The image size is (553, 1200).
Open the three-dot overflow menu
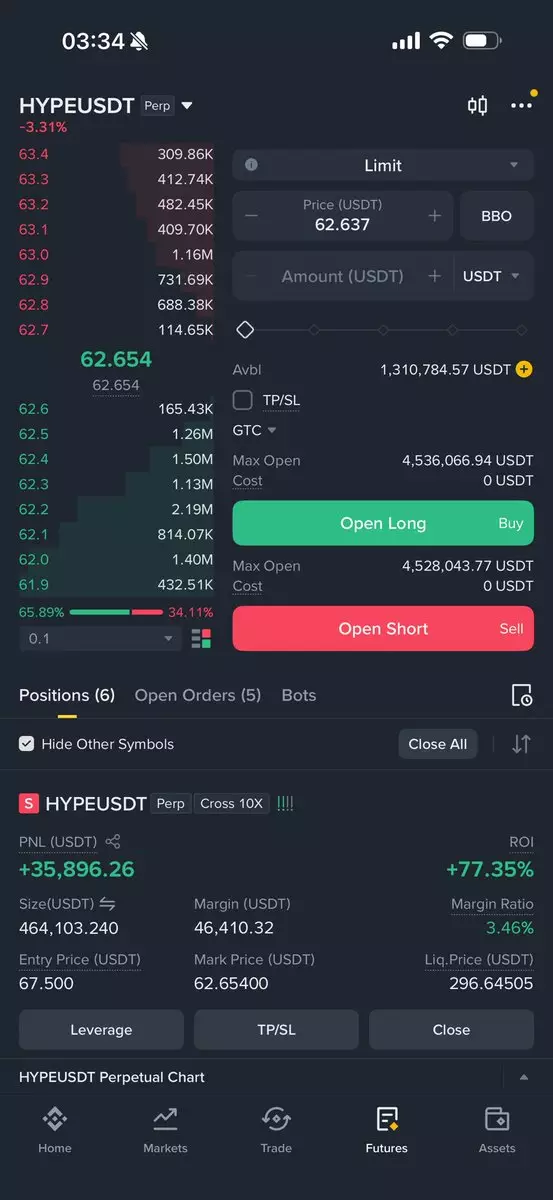click(x=521, y=105)
